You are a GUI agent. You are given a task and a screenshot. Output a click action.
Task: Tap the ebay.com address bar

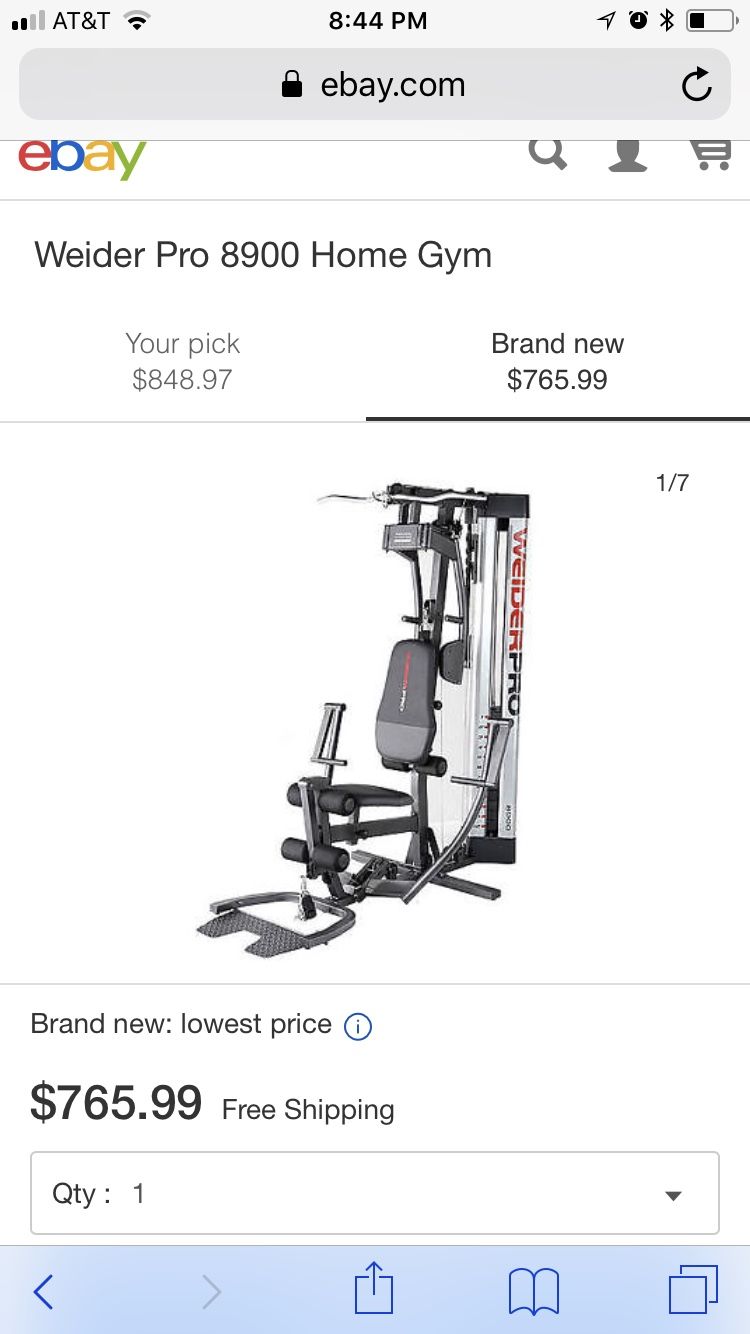tap(375, 85)
